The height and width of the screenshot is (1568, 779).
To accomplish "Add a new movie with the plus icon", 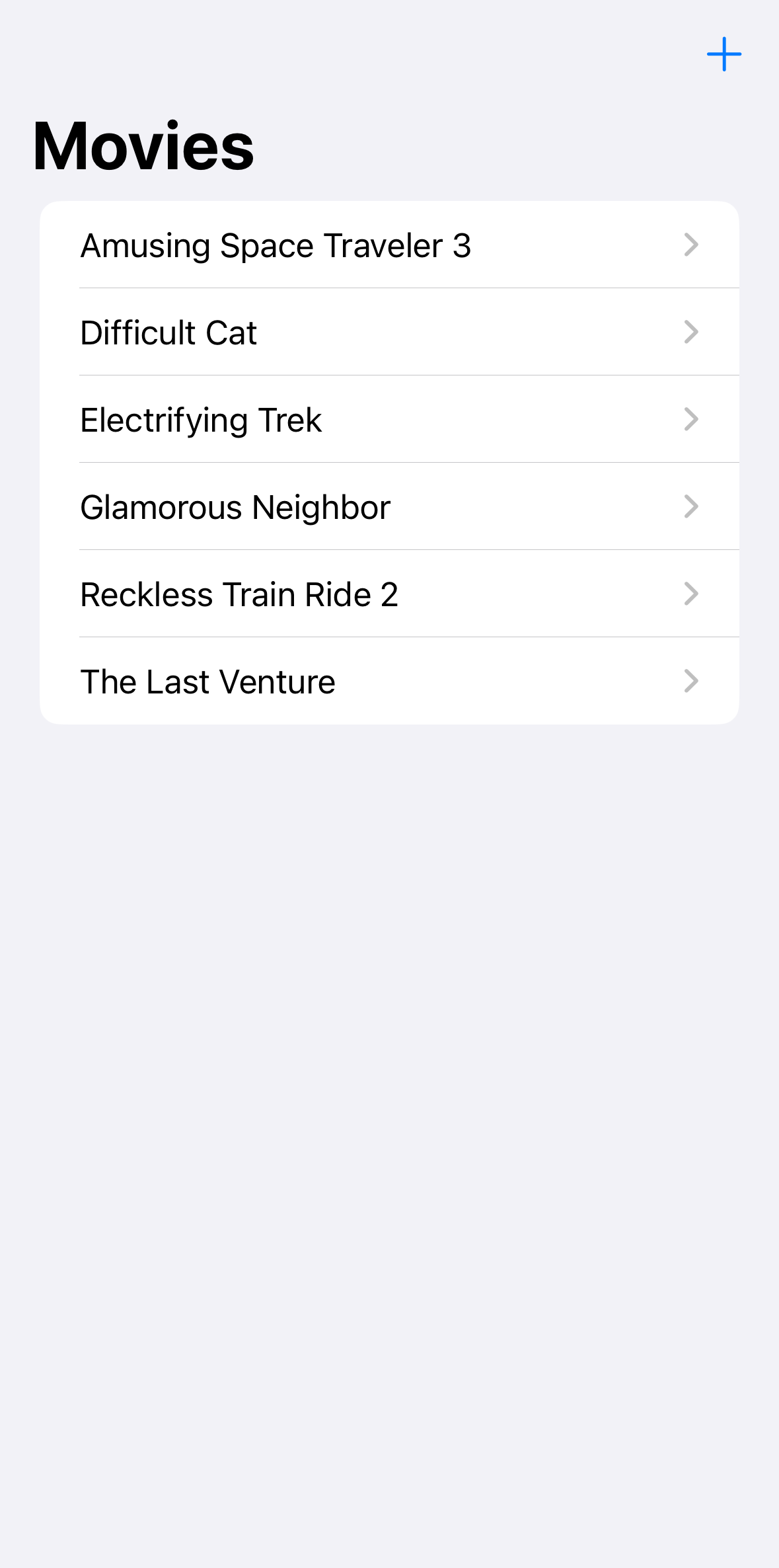I will click(723, 54).
